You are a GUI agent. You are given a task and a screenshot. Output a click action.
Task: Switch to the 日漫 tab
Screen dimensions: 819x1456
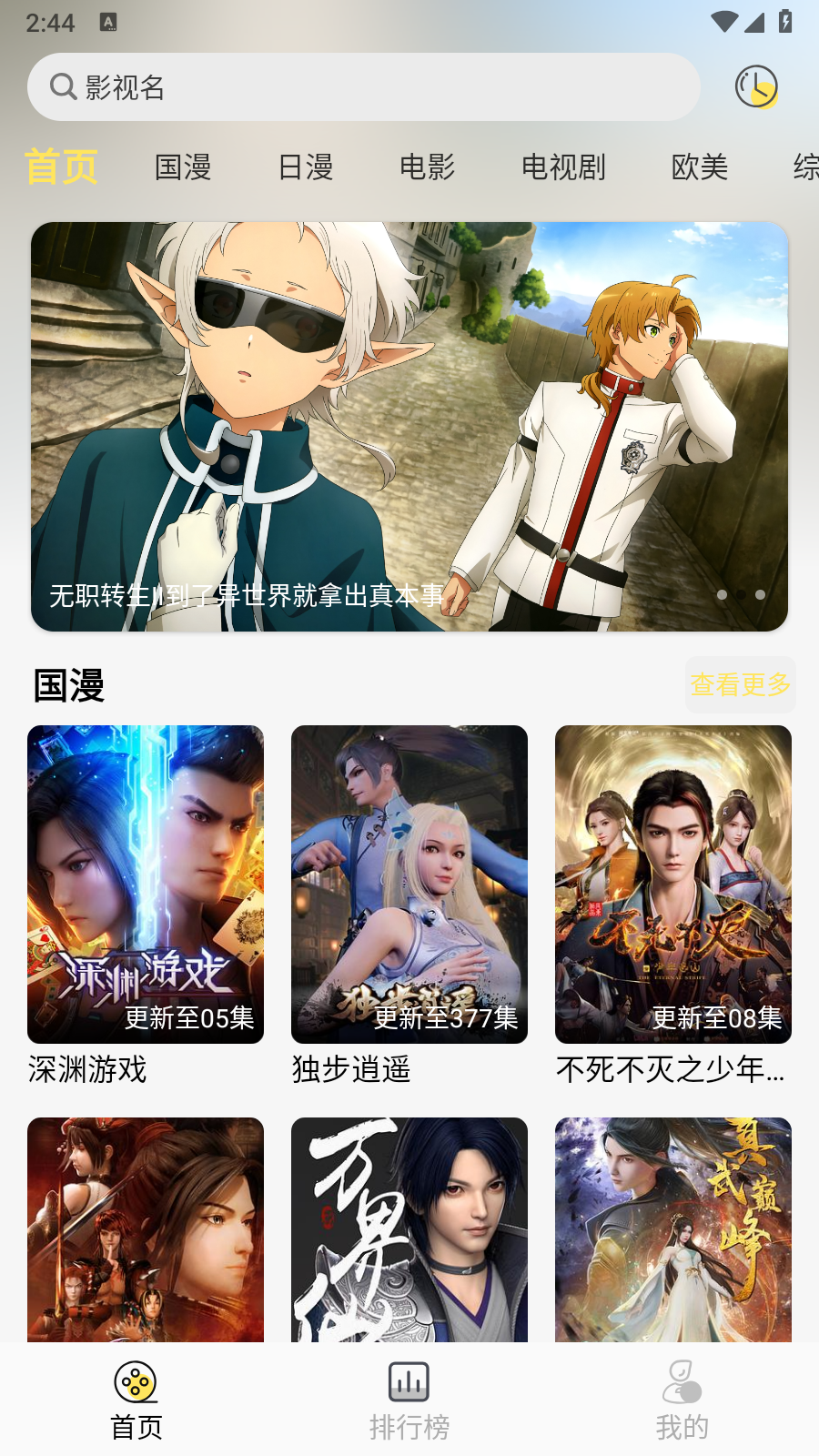(306, 167)
